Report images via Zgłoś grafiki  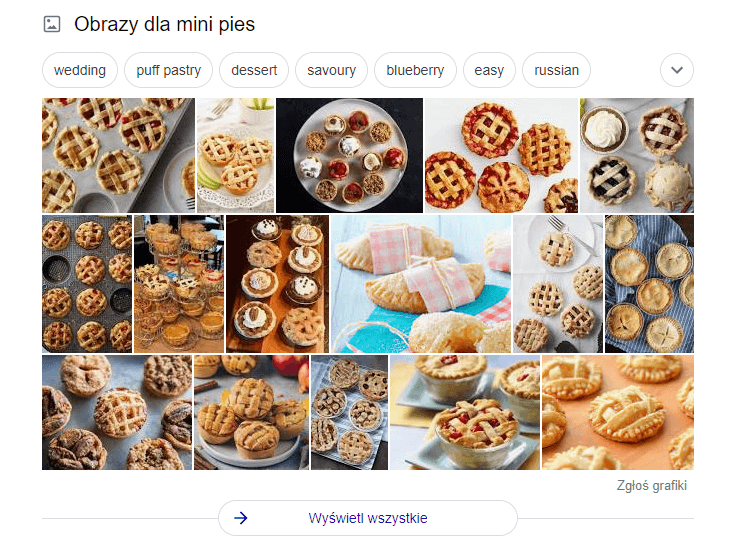point(652,486)
